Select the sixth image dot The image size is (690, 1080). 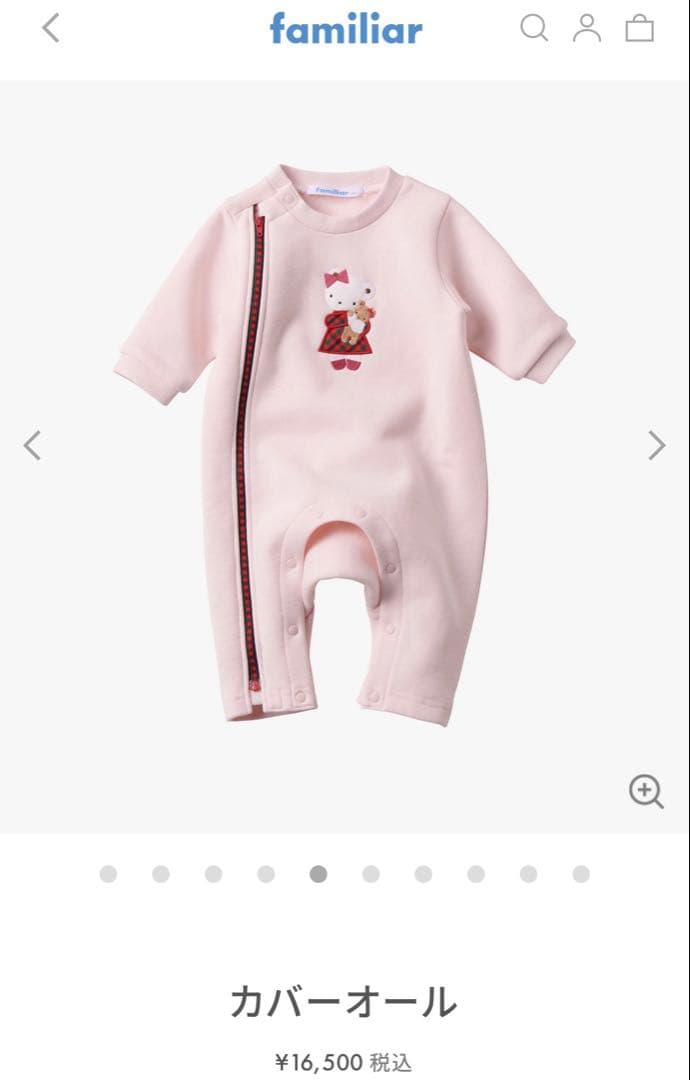tap(371, 874)
